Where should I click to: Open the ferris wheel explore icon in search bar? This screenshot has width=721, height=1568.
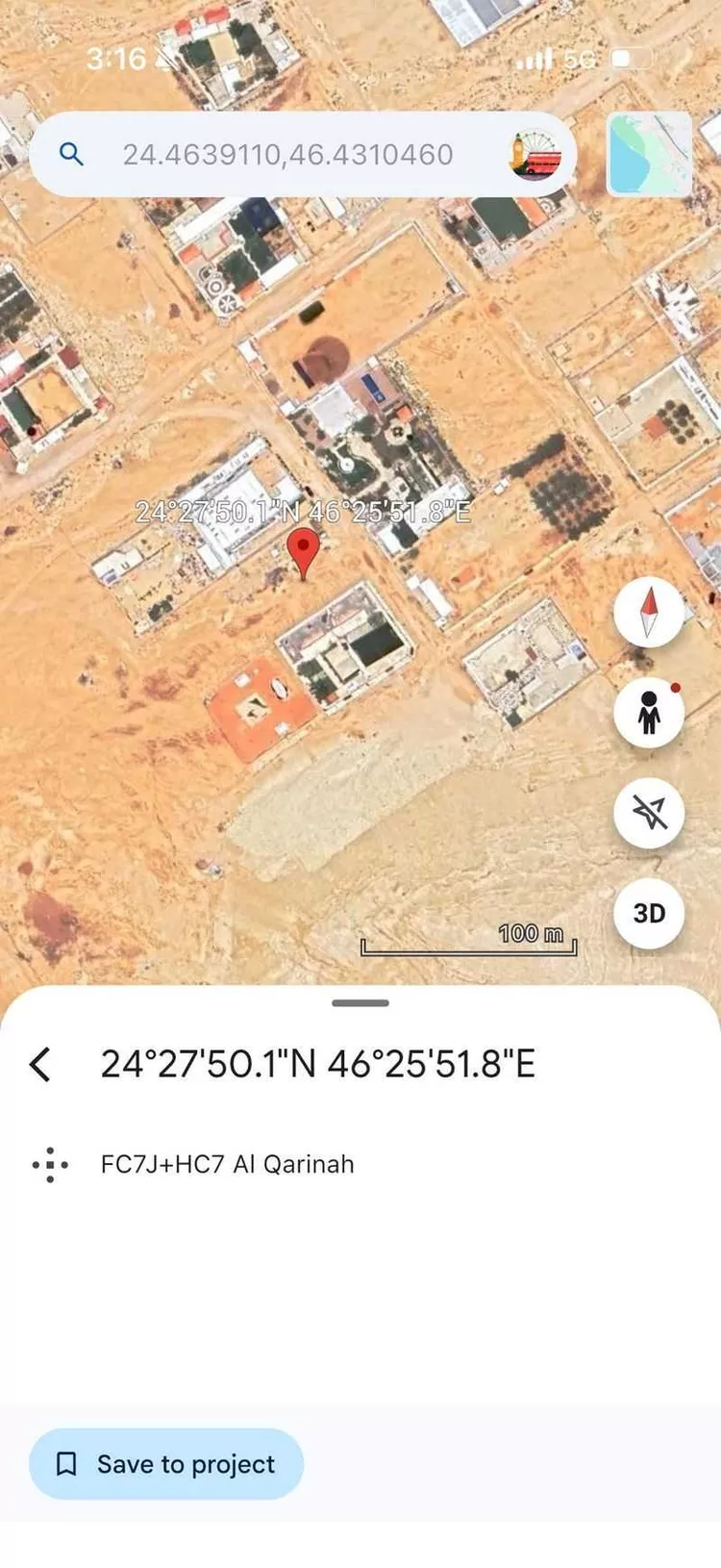(535, 154)
